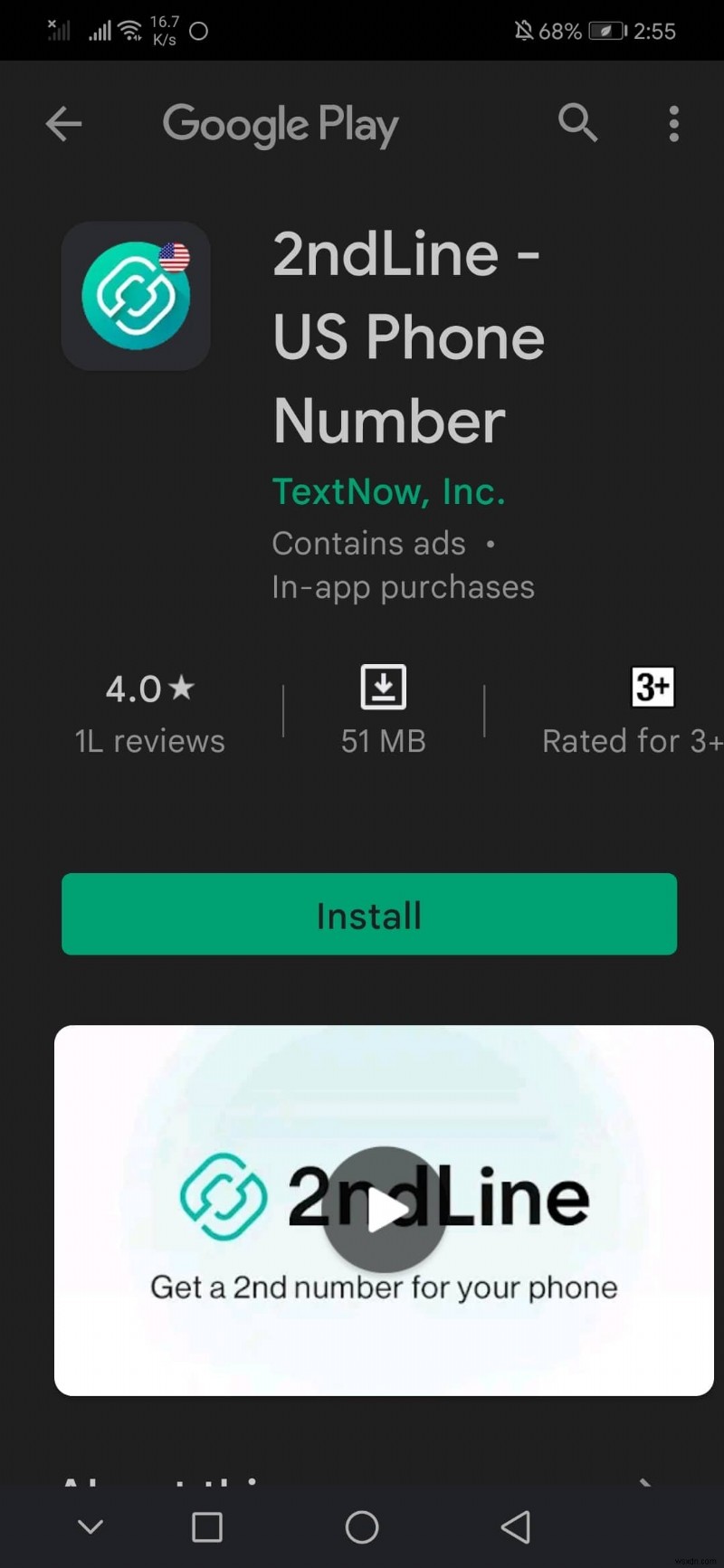Open the three-dot overflow menu
The width and height of the screenshot is (724, 1568).
[x=673, y=123]
